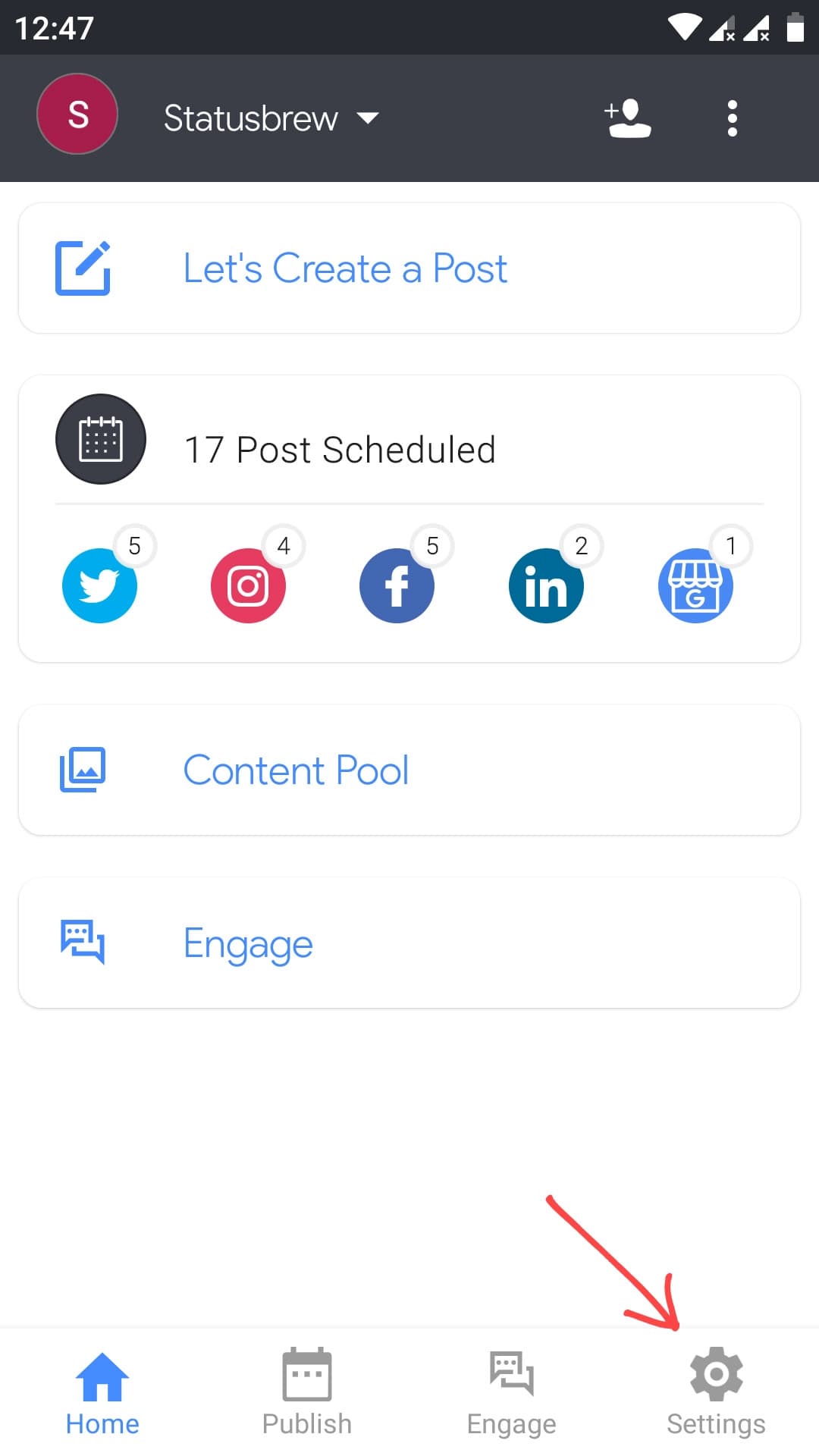Image resolution: width=819 pixels, height=1456 pixels.
Task: Open the Google My Business account icon
Action: 695,585
